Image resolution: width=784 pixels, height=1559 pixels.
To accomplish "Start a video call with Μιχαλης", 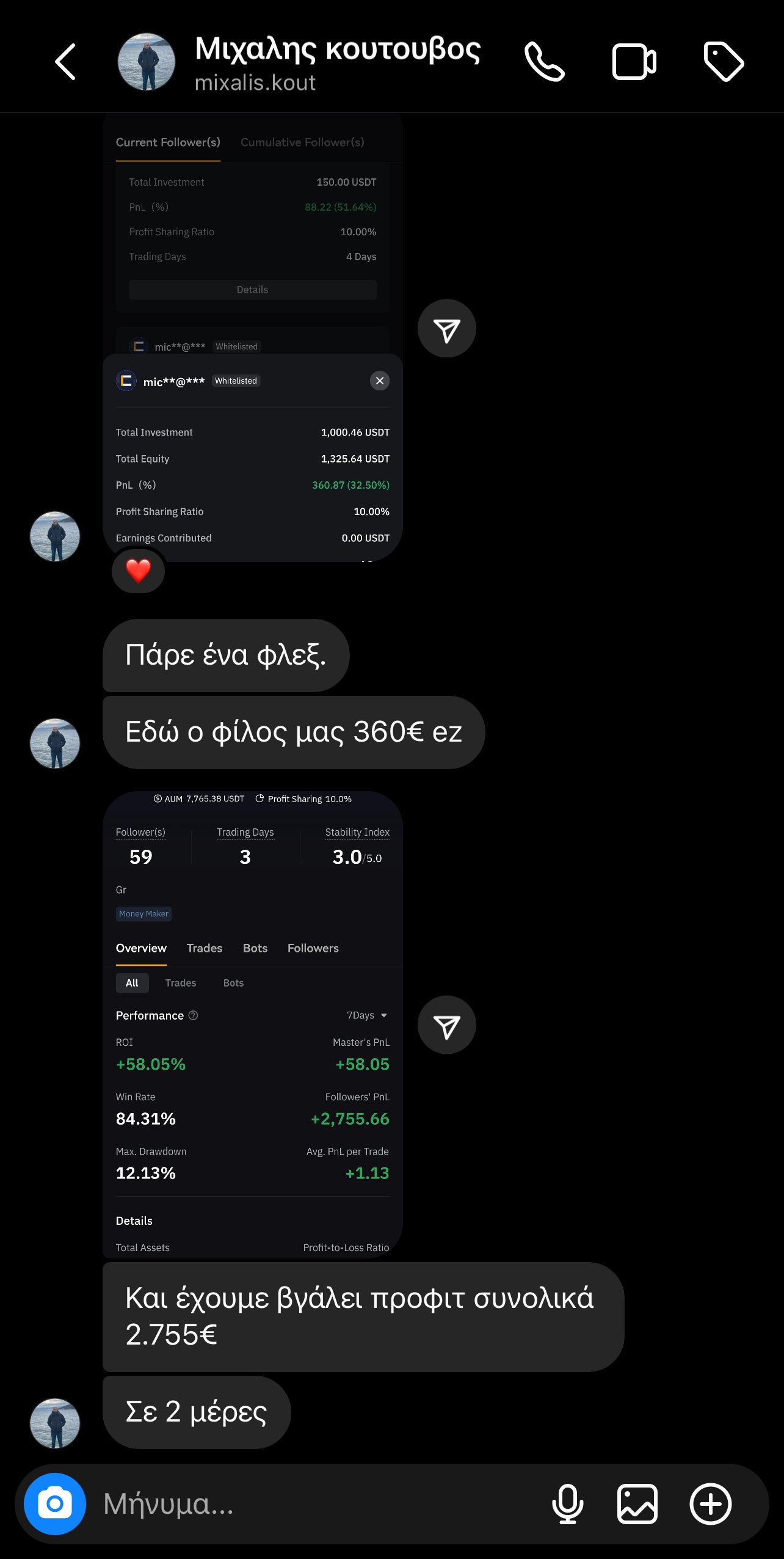I will [634, 62].
